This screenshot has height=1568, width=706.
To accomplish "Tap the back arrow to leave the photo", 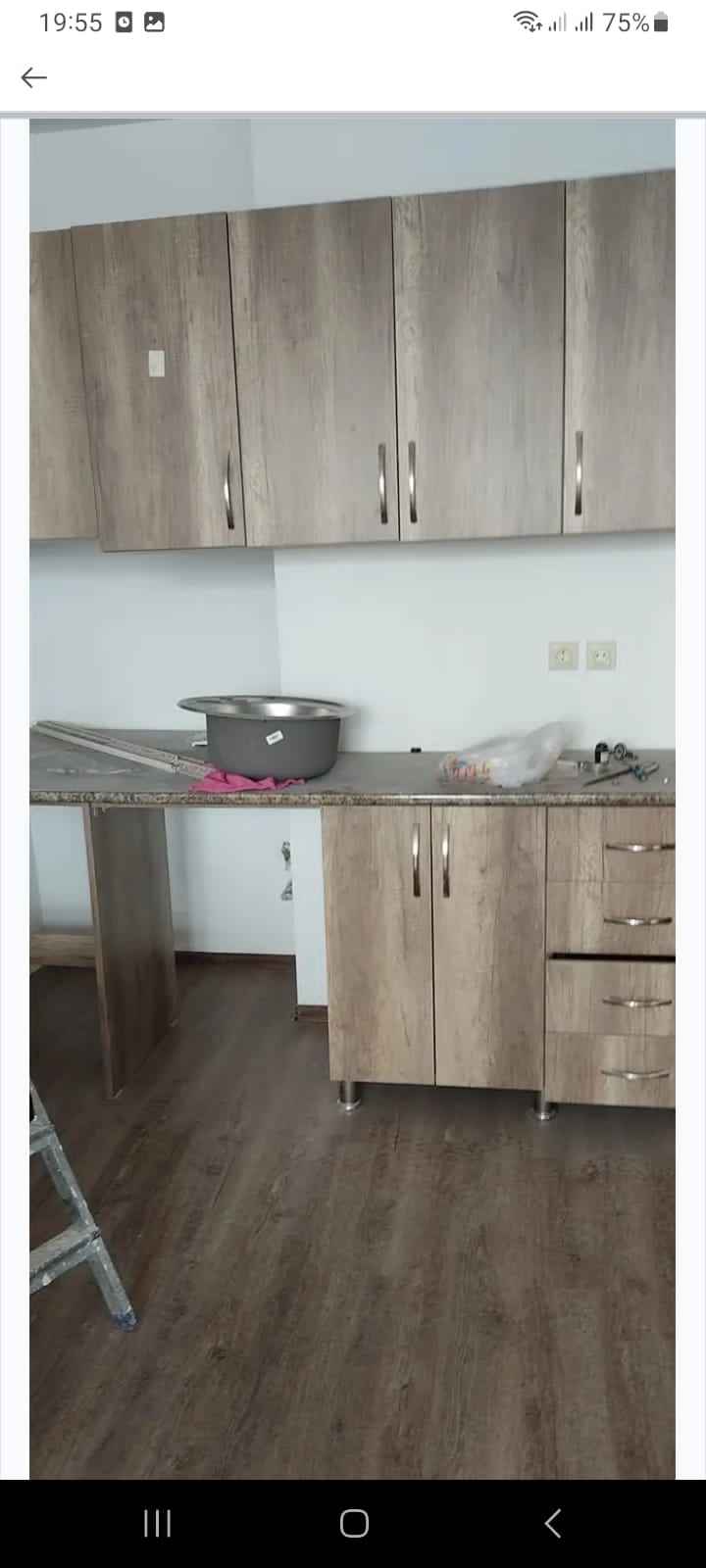I will [x=33, y=77].
